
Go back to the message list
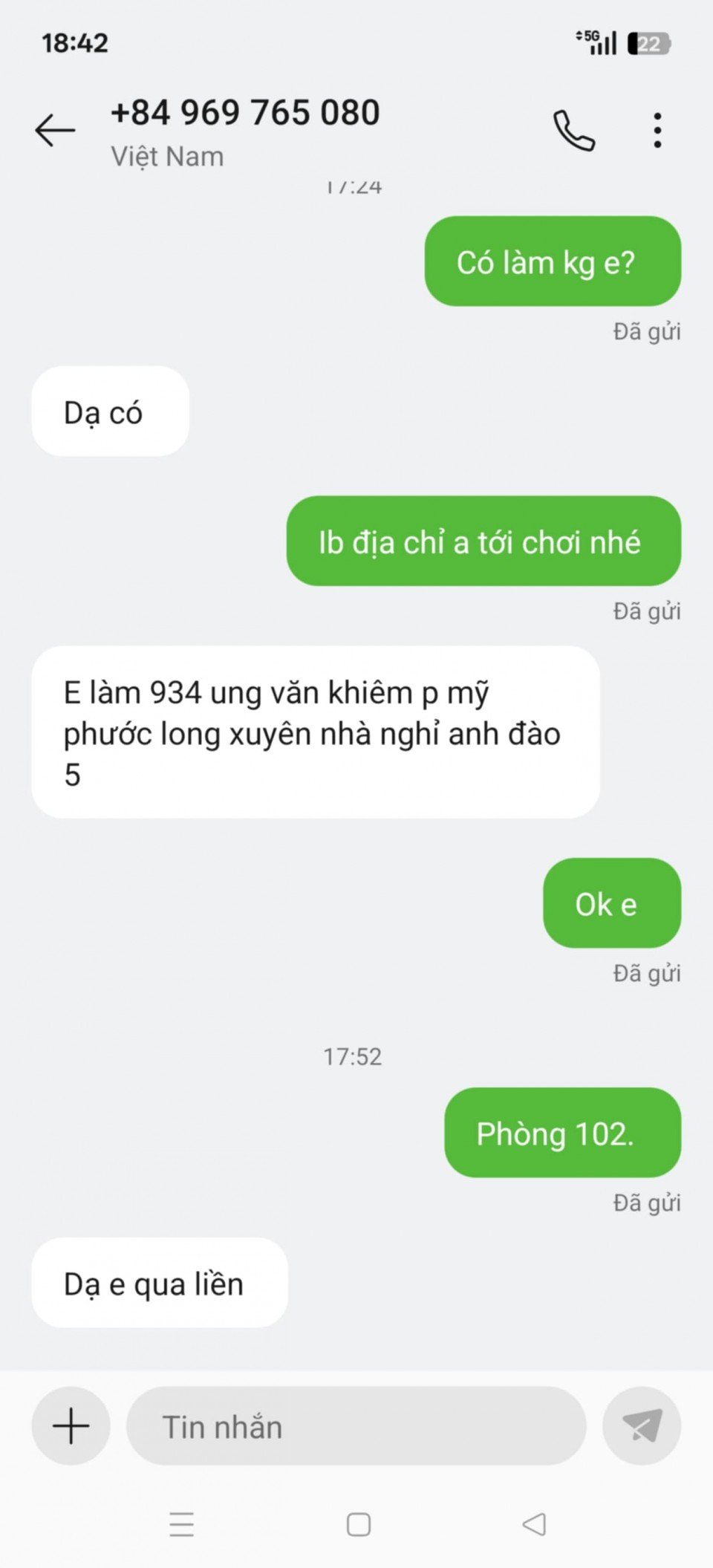coord(56,131)
